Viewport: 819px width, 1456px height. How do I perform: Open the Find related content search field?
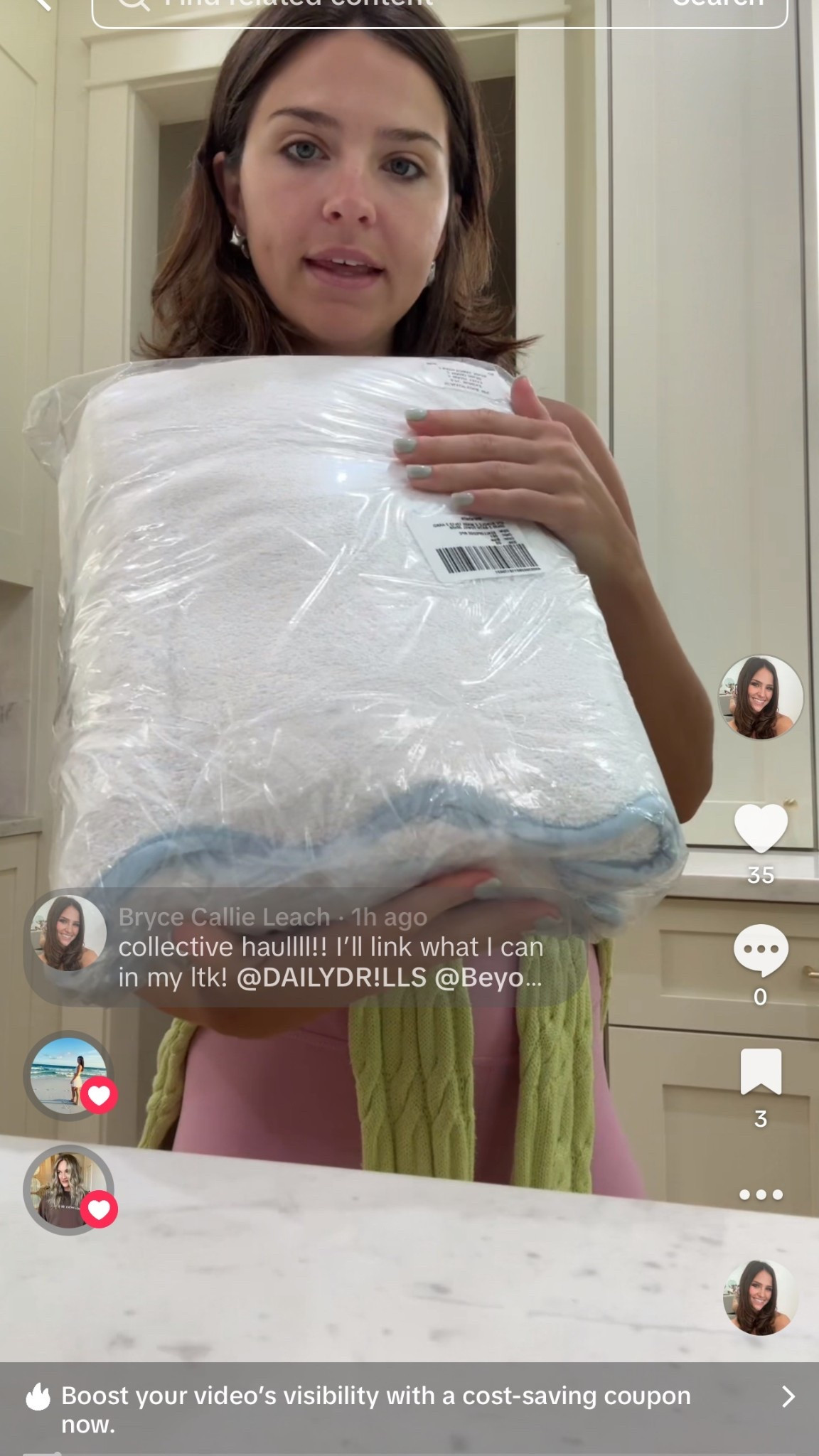pyautogui.click(x=370, y=7)
